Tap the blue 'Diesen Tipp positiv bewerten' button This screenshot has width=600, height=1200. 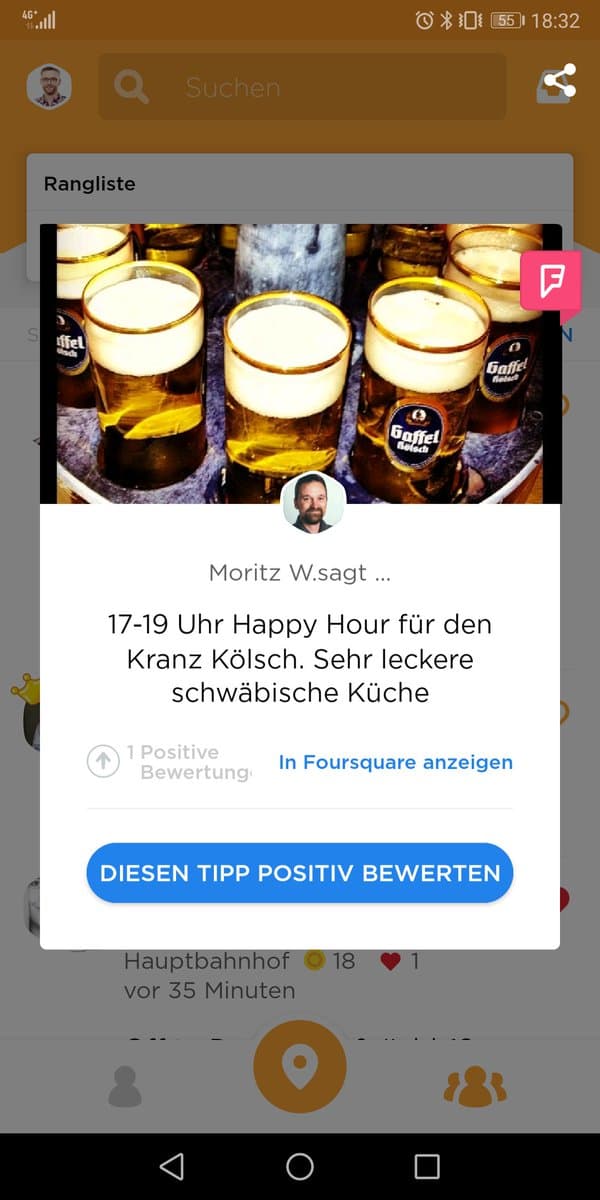point(300,873)
